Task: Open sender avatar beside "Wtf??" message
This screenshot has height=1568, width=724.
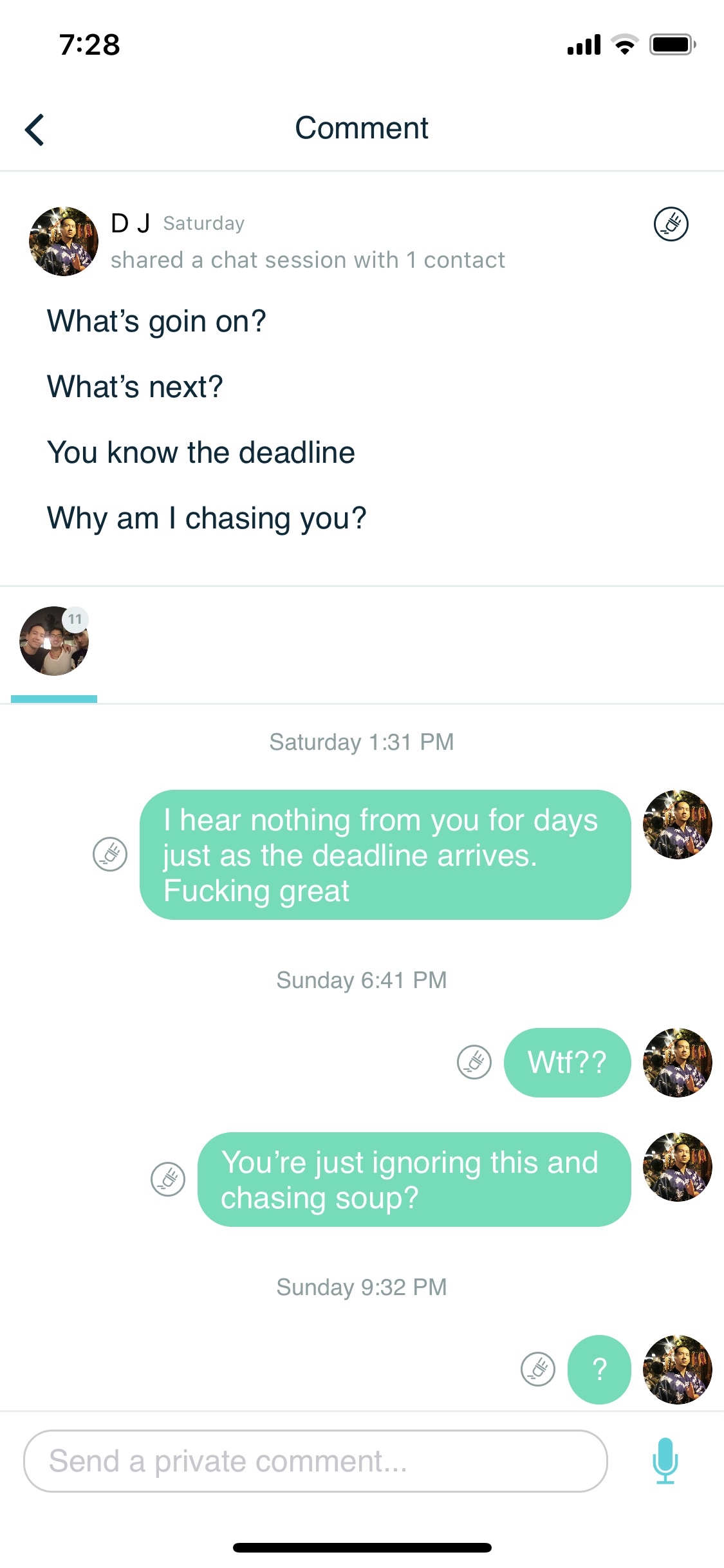Action: pos(677,1063)
